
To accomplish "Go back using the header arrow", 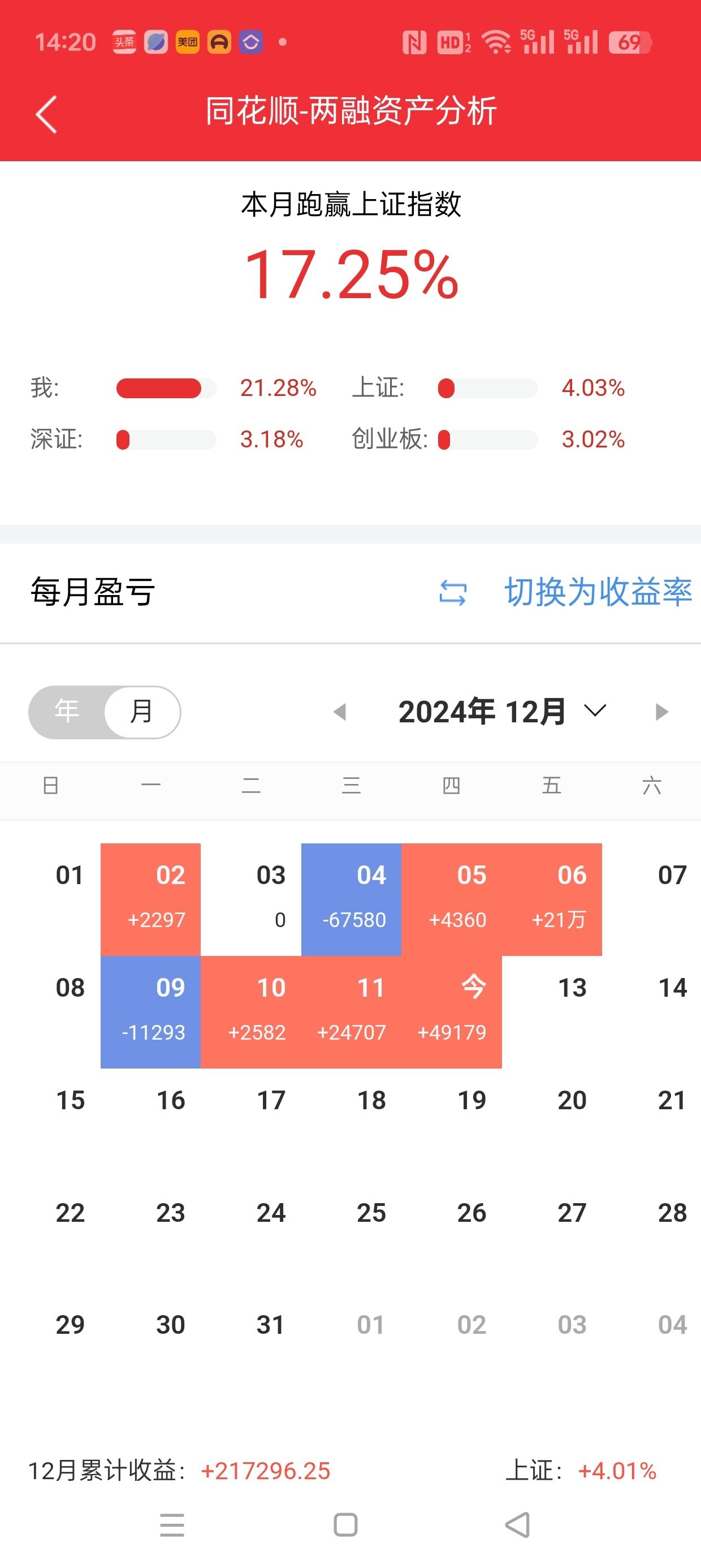I will [46, 114].
